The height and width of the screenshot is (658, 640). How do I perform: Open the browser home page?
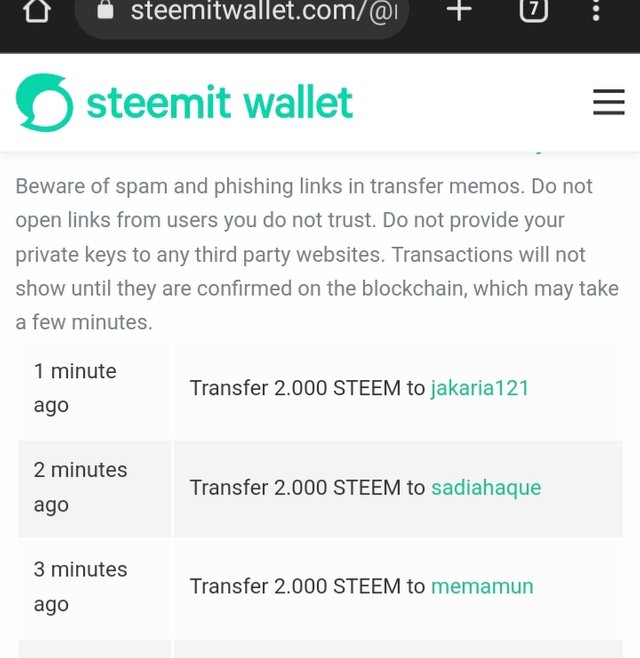[36, 12]
